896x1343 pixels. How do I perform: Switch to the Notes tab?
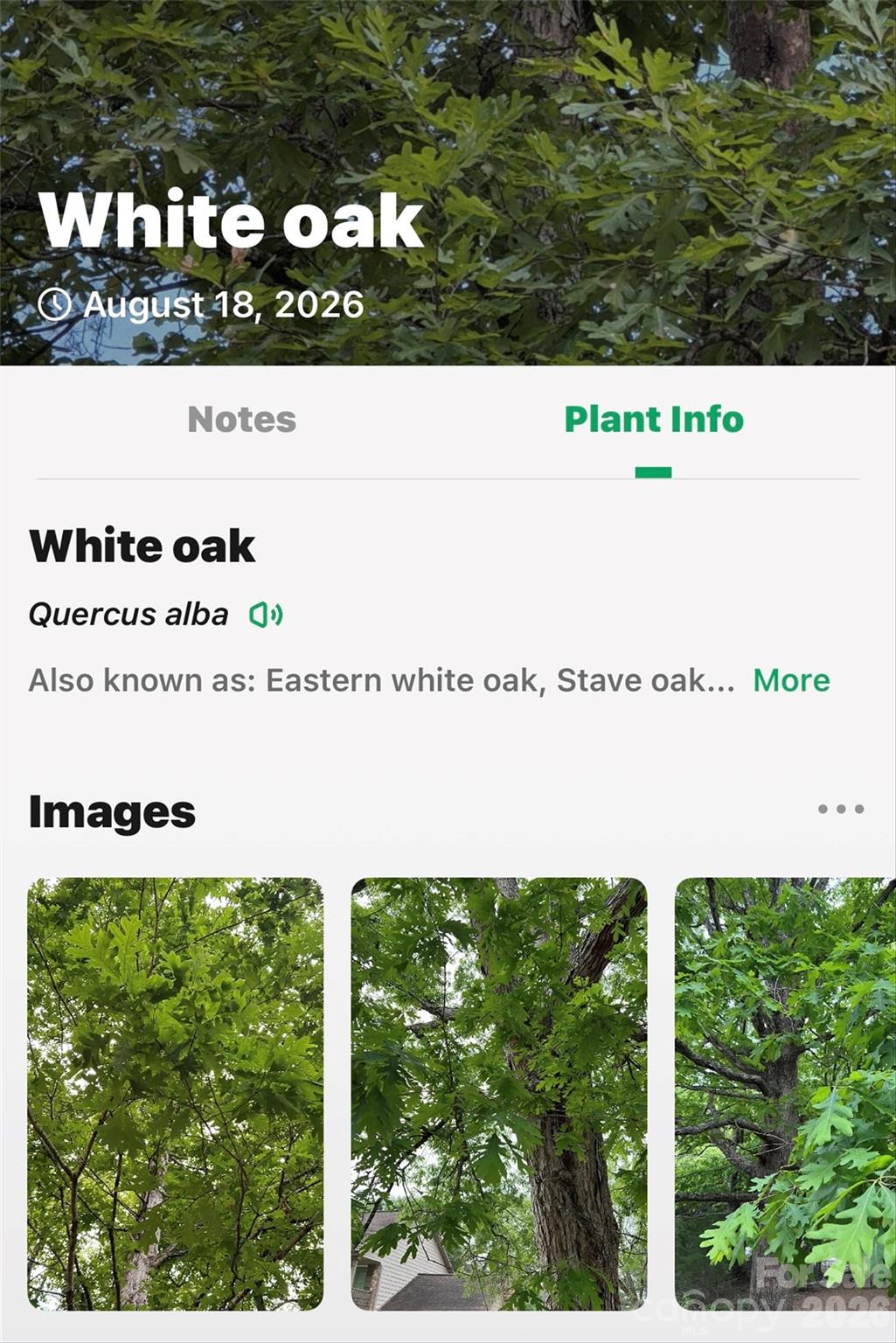tap(242, 420)
